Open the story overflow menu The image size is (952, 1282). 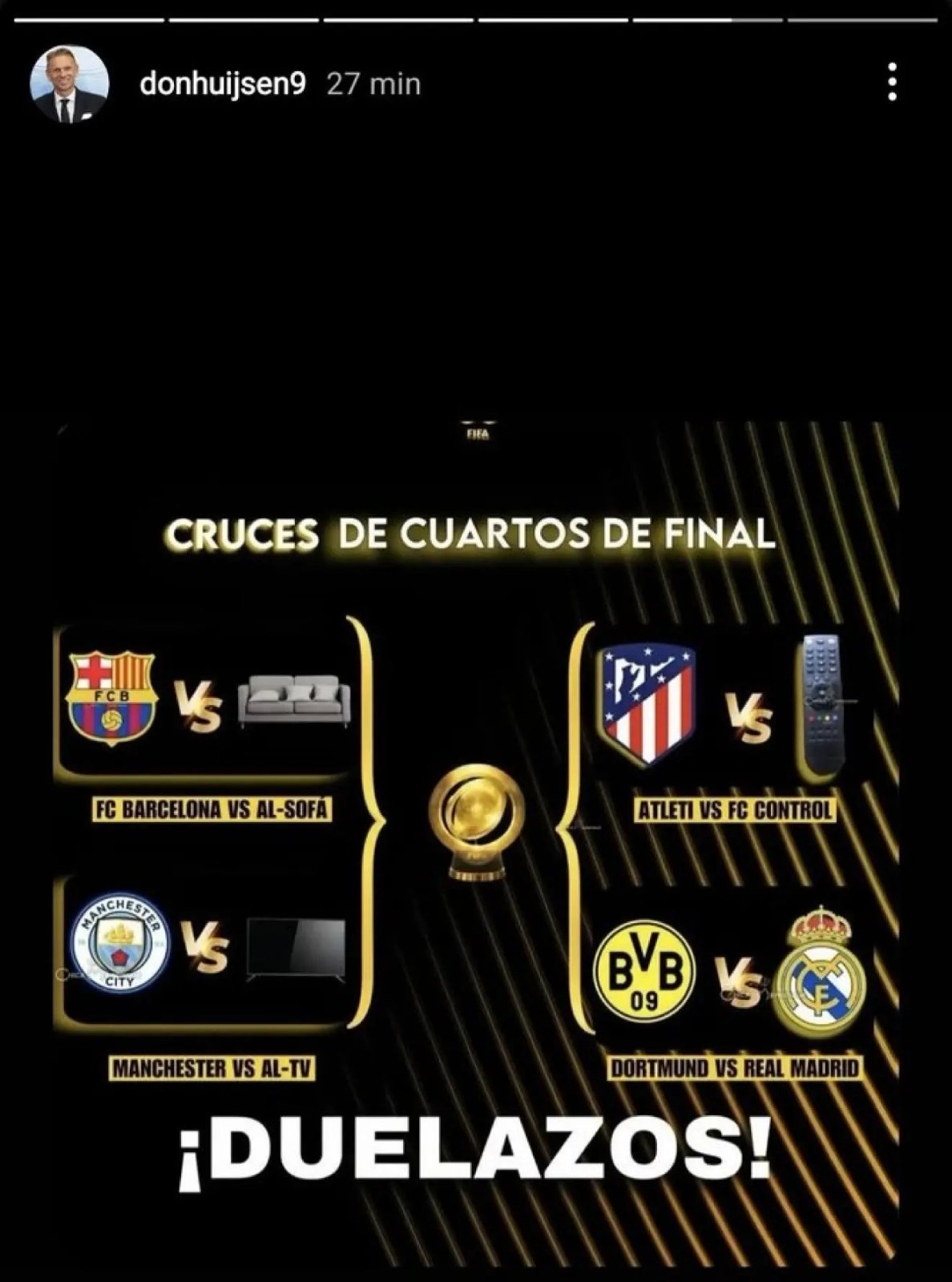tap(892, 83)
